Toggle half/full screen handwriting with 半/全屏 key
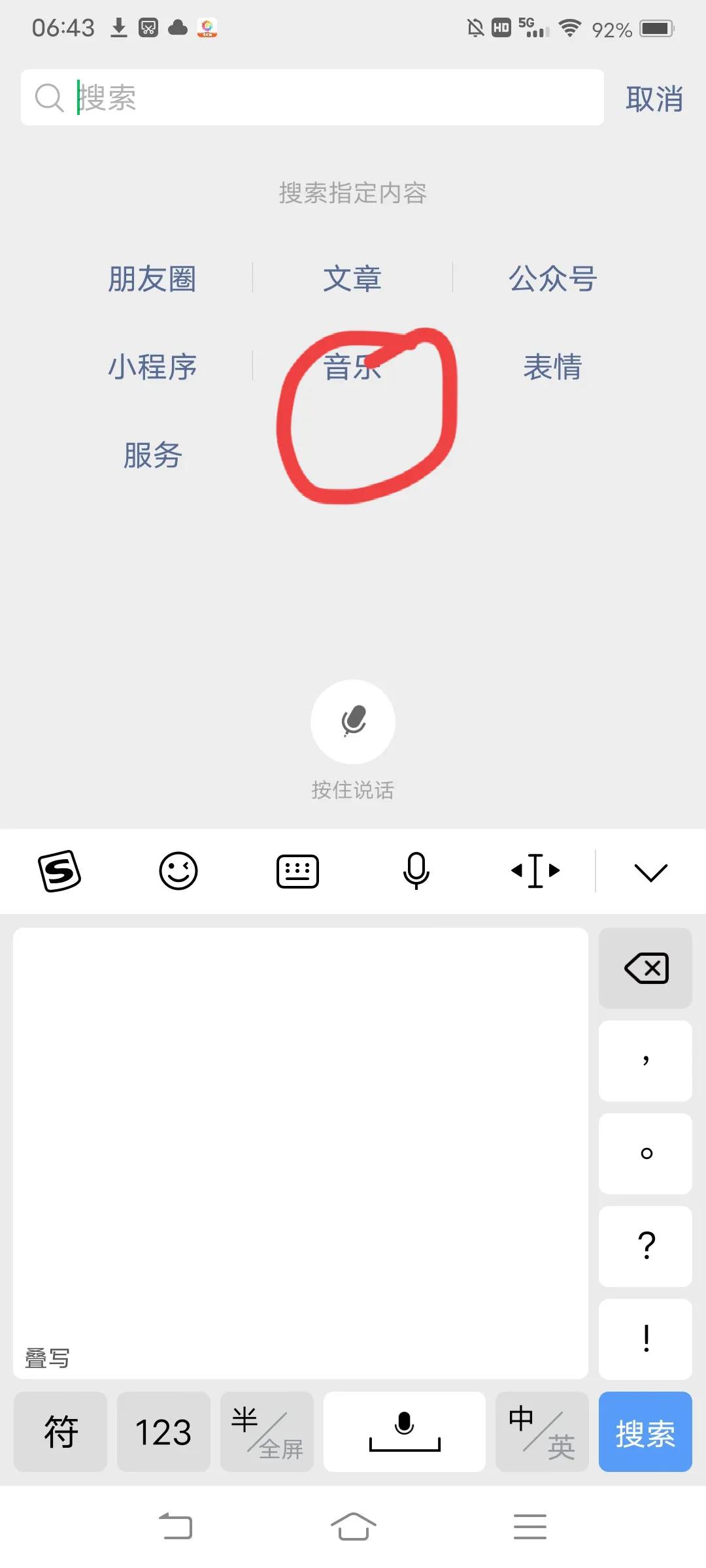The image size is (706, 1568). (x=267, y=1432)
